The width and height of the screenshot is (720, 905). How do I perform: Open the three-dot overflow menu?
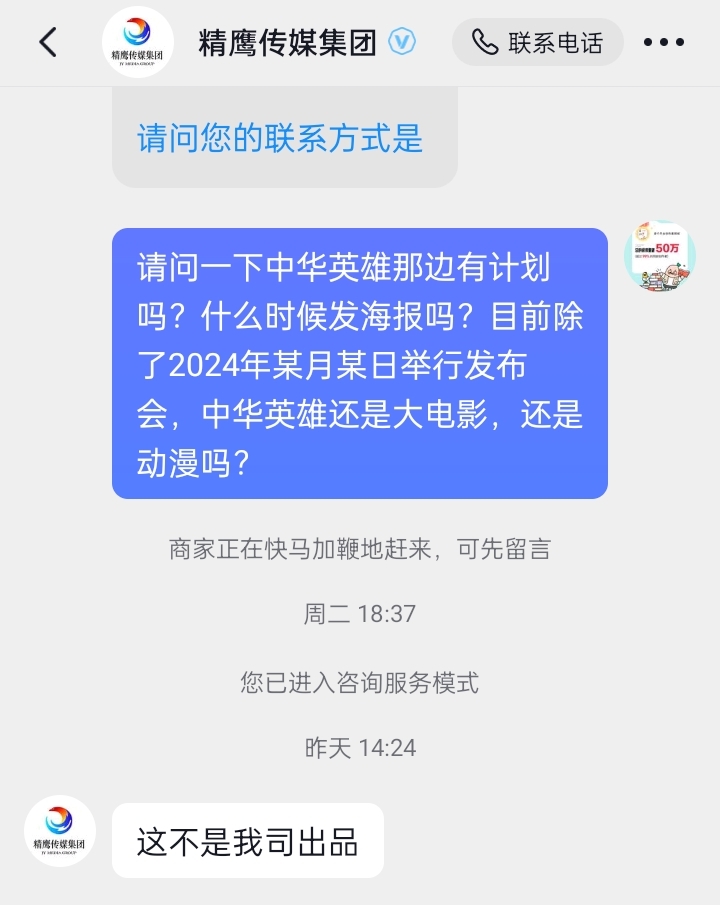tap(664, 42)
